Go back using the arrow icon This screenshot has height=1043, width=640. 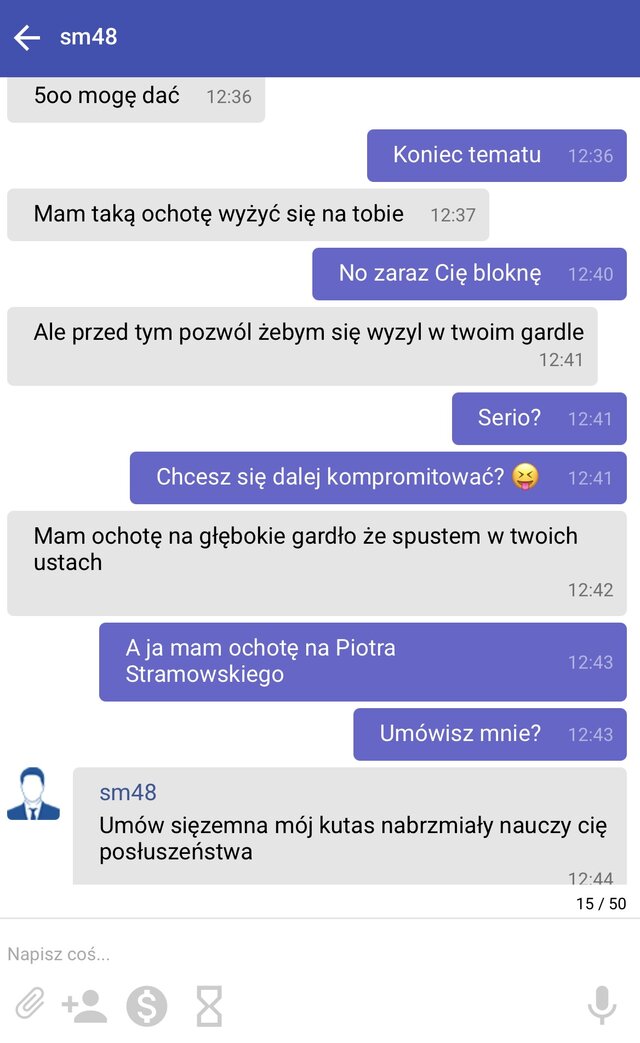27,38
